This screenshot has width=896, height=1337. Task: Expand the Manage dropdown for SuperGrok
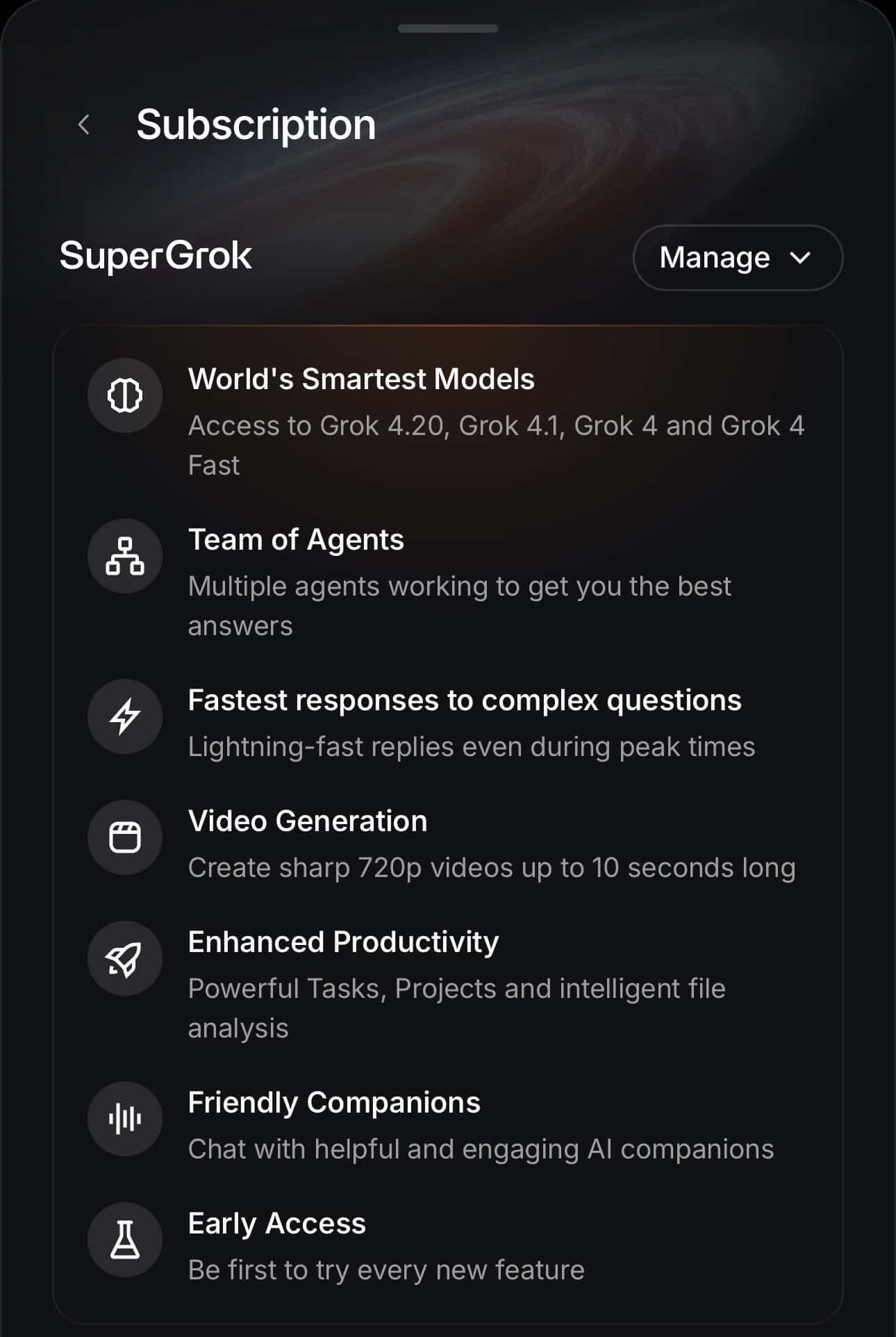(737, 258)
